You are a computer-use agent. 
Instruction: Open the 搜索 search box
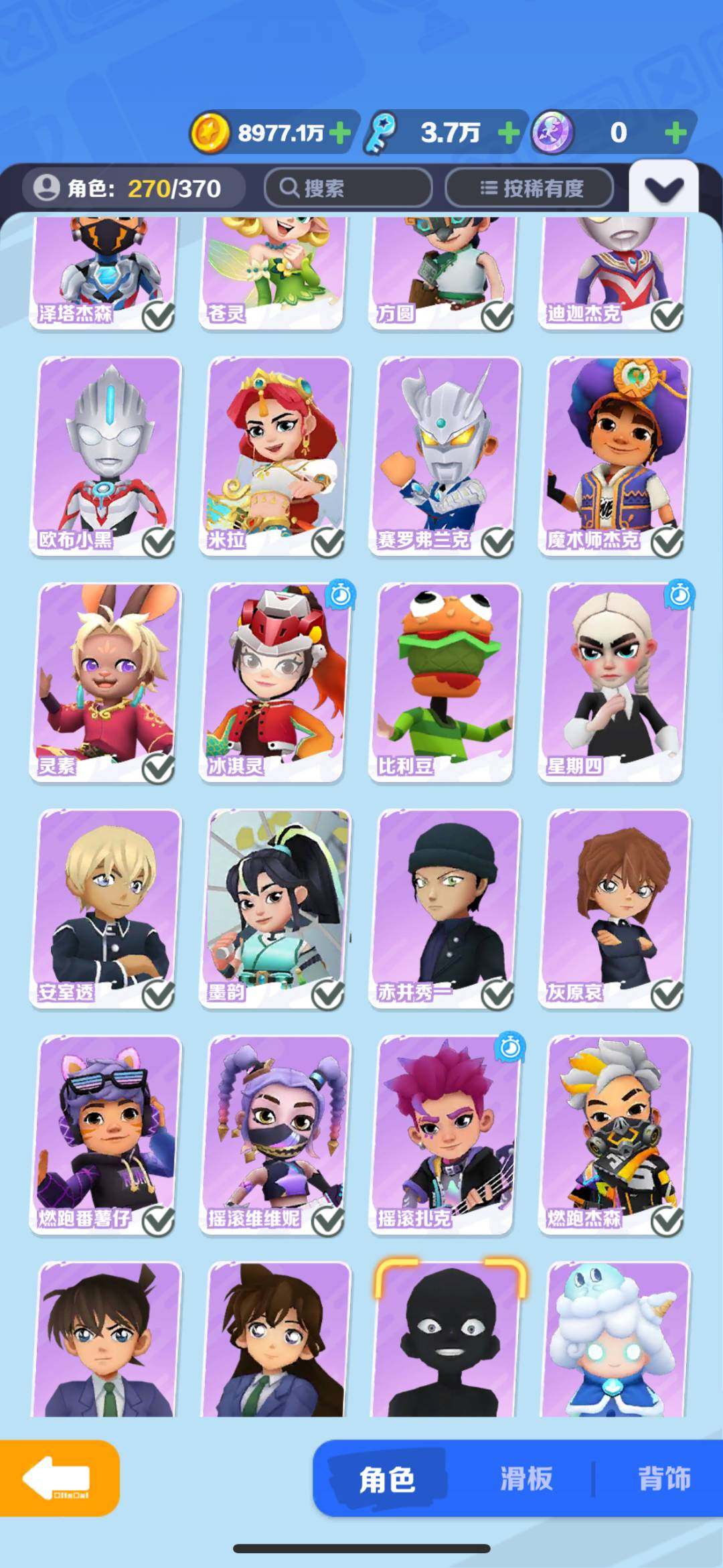coord(348,188)
